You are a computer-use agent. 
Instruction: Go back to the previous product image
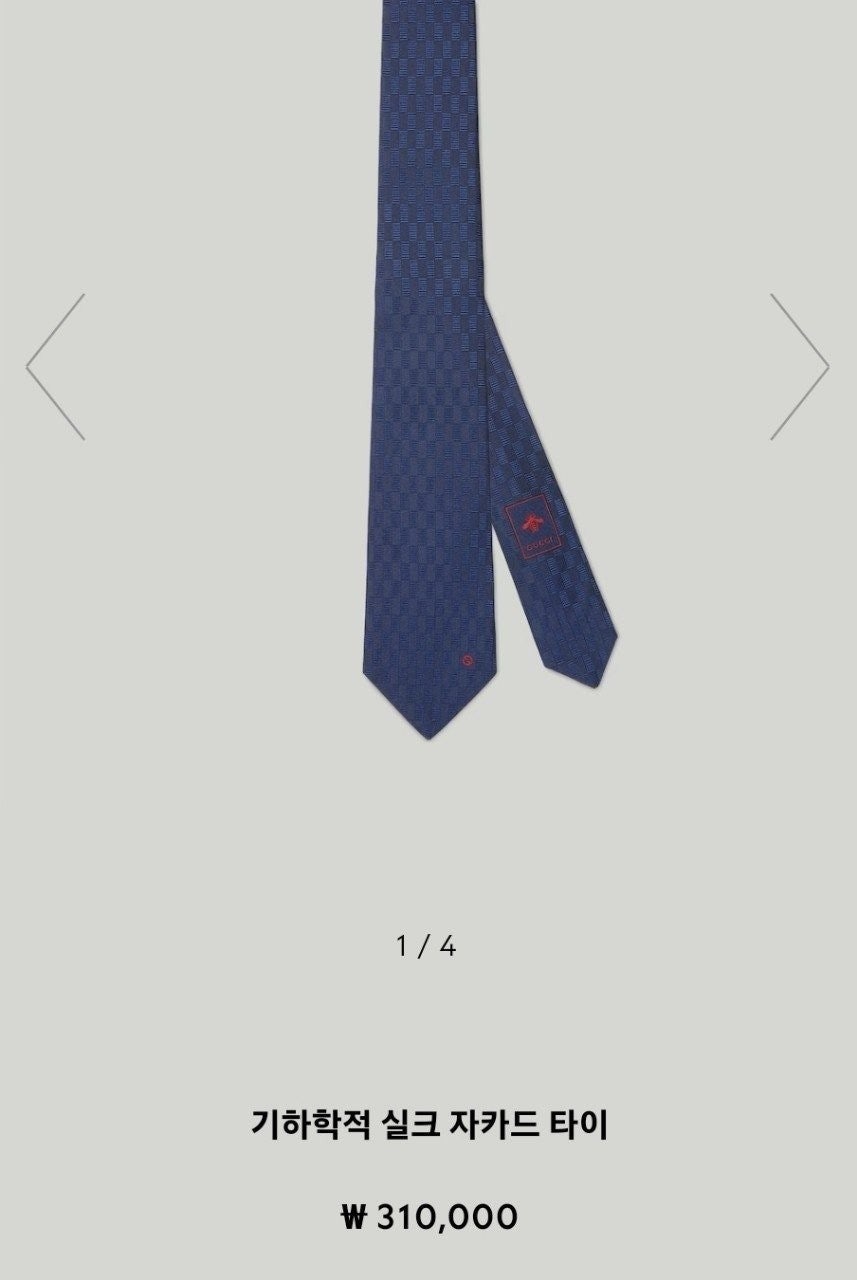click(56, 367)
